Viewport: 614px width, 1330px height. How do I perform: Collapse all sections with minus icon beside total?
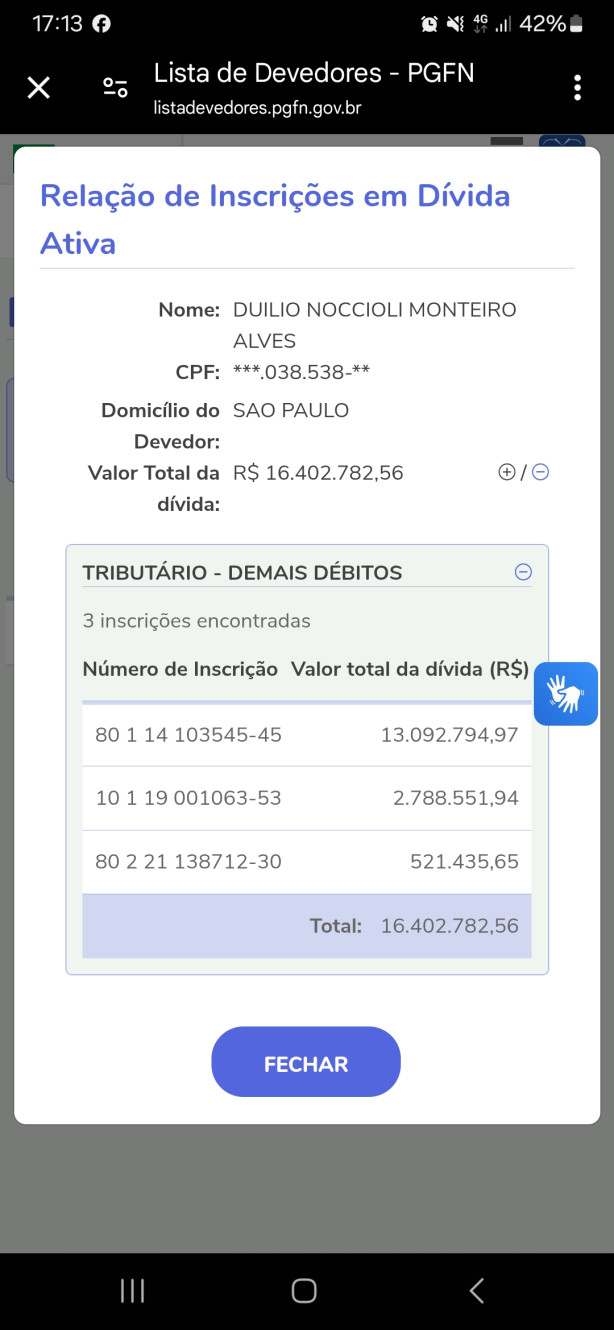click(x=541, y=473)
